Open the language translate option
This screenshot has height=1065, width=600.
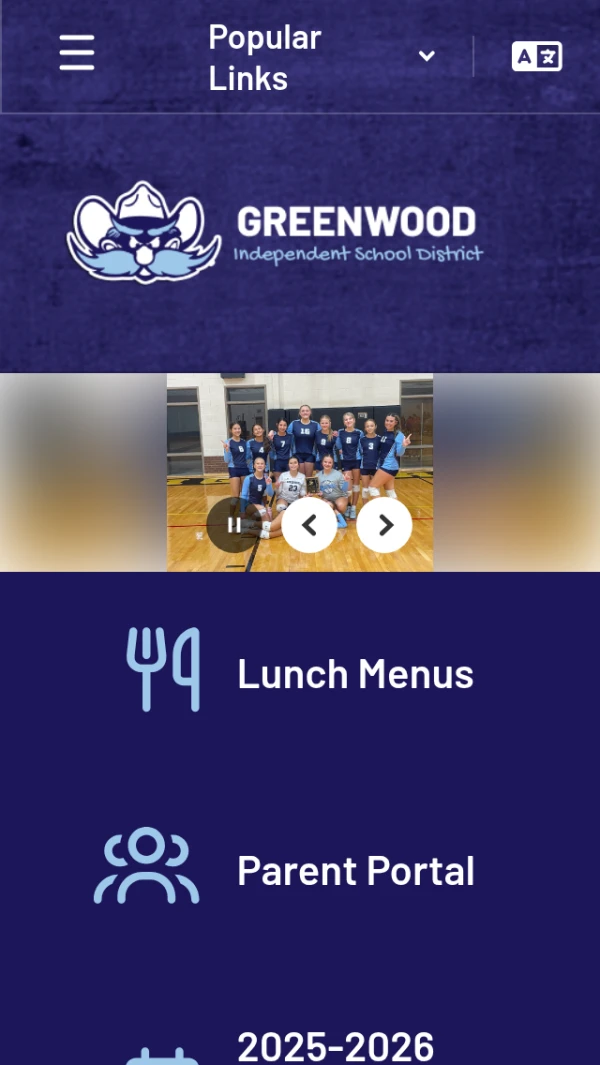[537, 57]
